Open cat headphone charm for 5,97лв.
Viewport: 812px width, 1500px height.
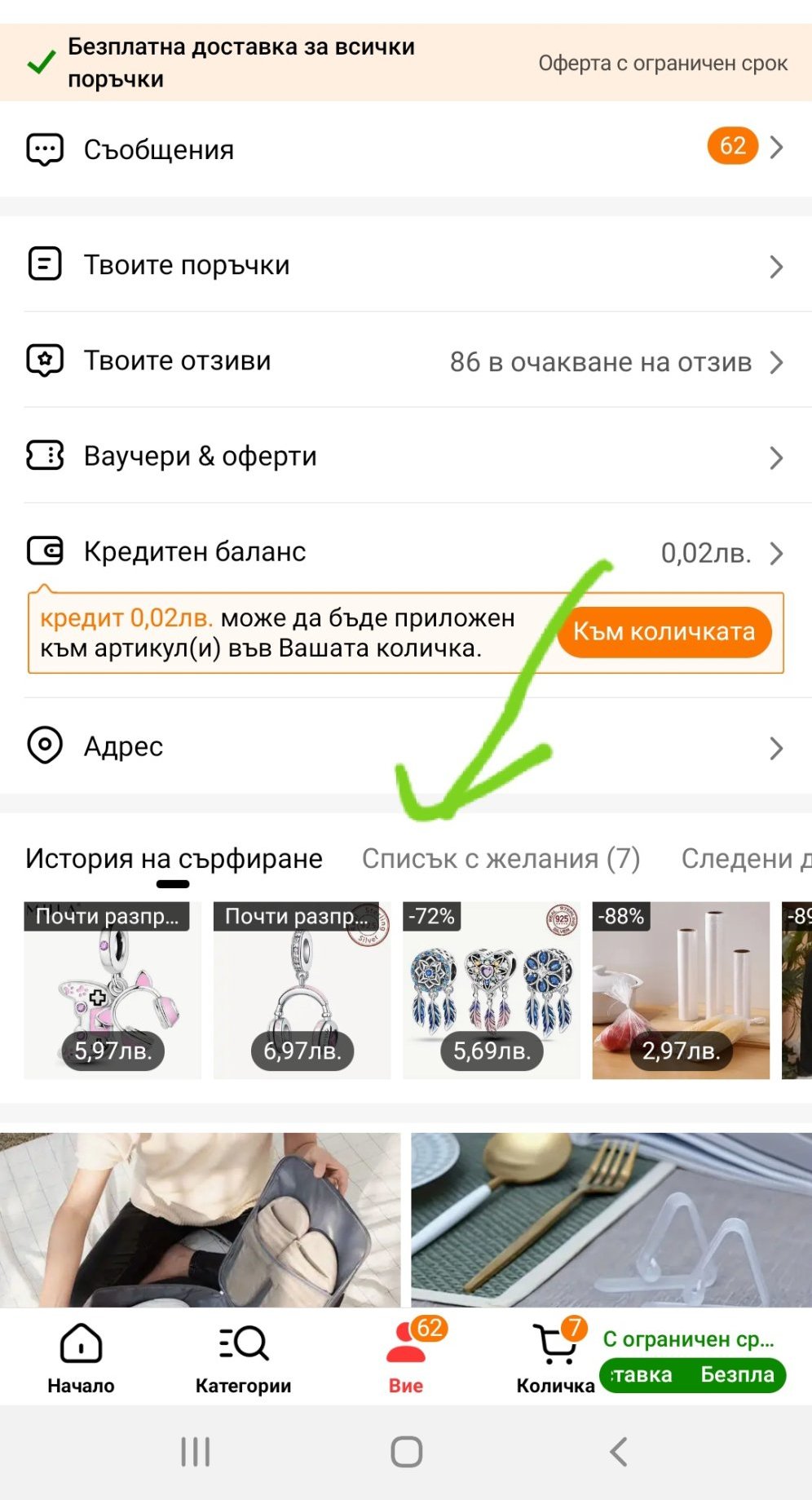(x=113, y=989)
